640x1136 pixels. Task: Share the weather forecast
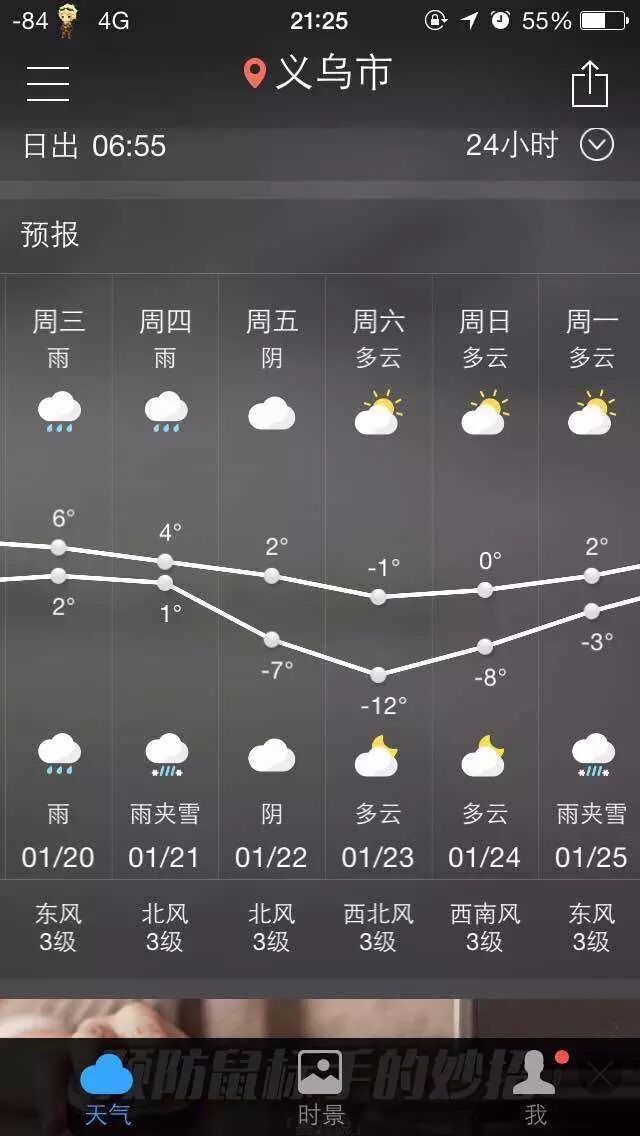589,83
